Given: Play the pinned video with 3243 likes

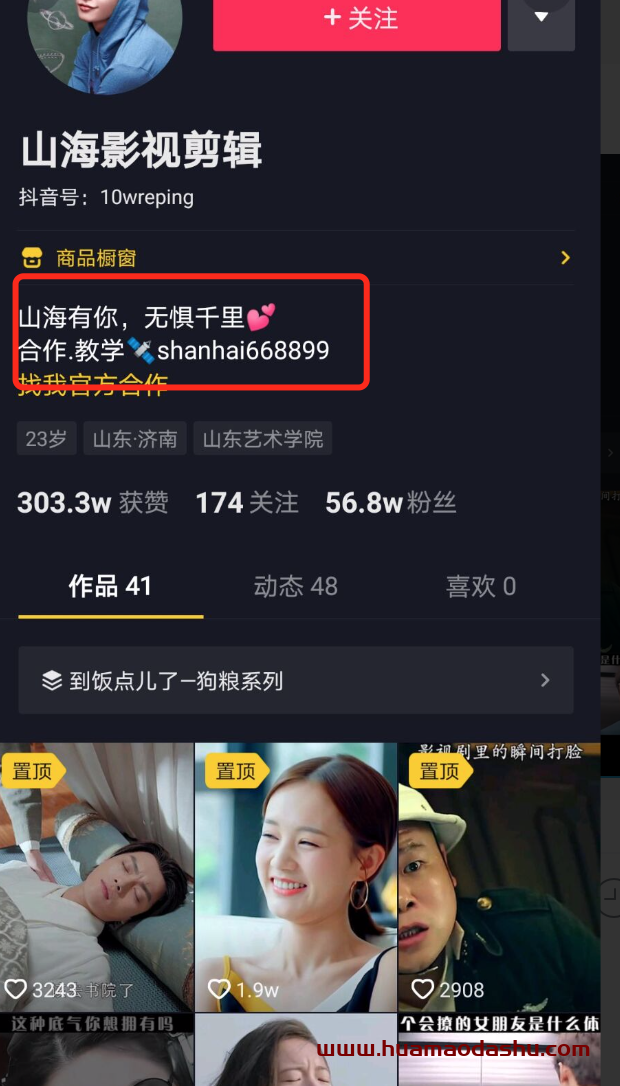Looking at the screenshot, I should (x=97, y=877).
